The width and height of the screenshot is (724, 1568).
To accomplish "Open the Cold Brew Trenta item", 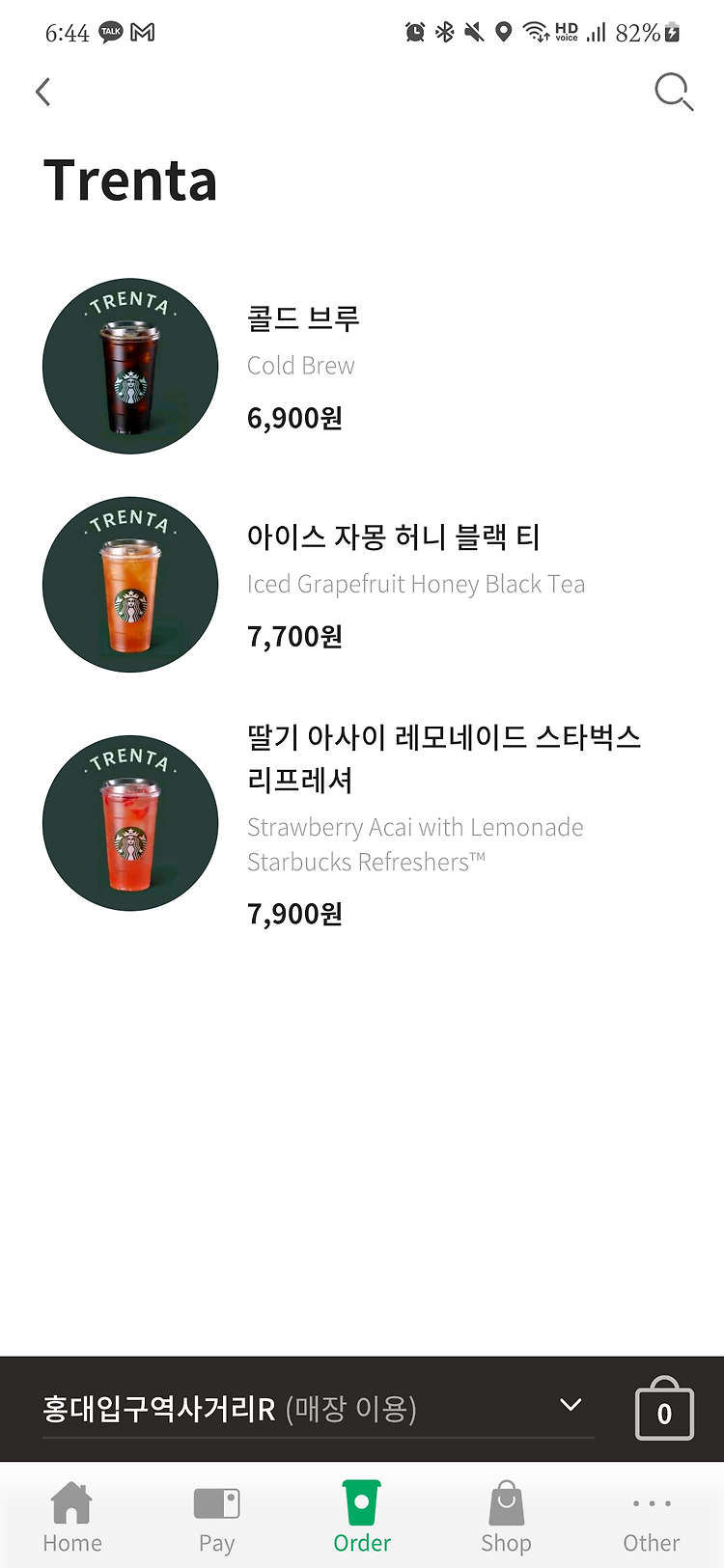I will [x=362, y=367].
